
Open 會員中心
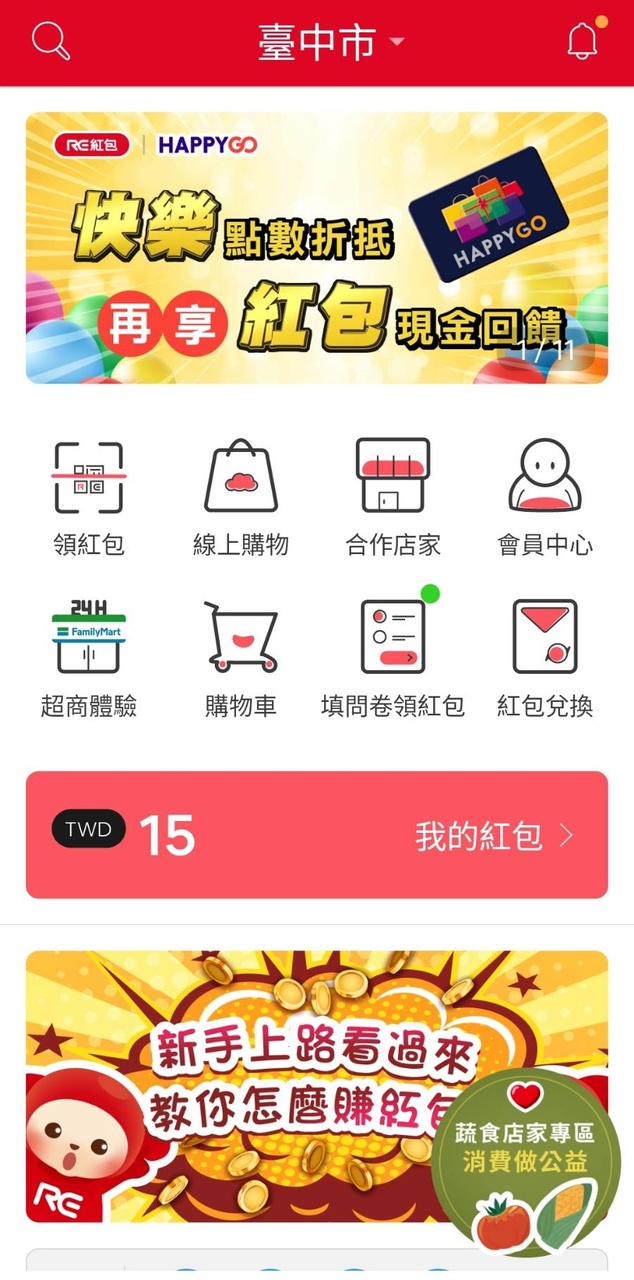click(x=545, y=497)
